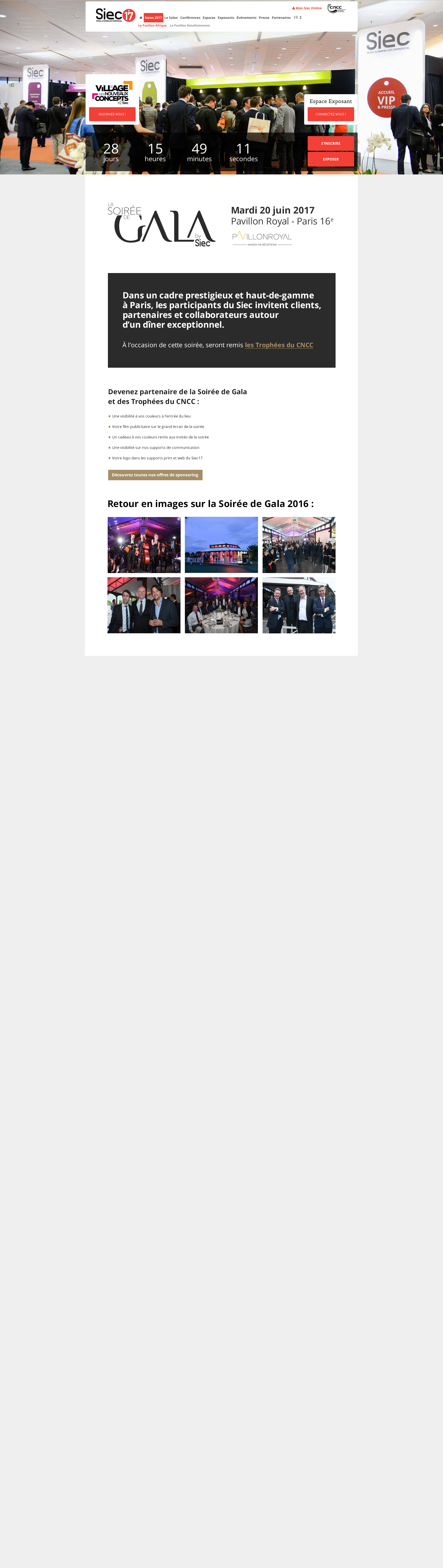Tap Connectez-vous in Espace Exposant

[330, 114]
